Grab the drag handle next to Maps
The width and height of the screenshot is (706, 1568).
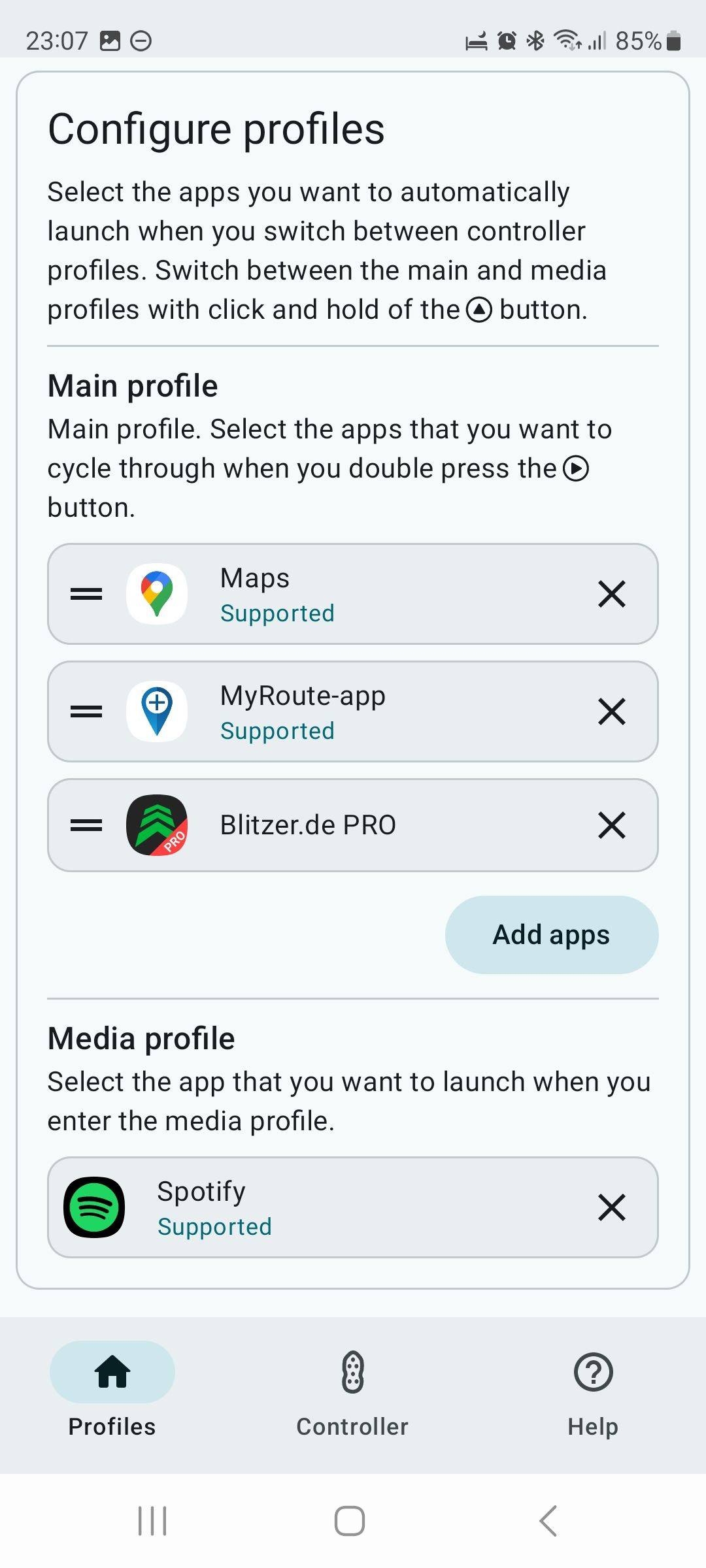[85, 593]
